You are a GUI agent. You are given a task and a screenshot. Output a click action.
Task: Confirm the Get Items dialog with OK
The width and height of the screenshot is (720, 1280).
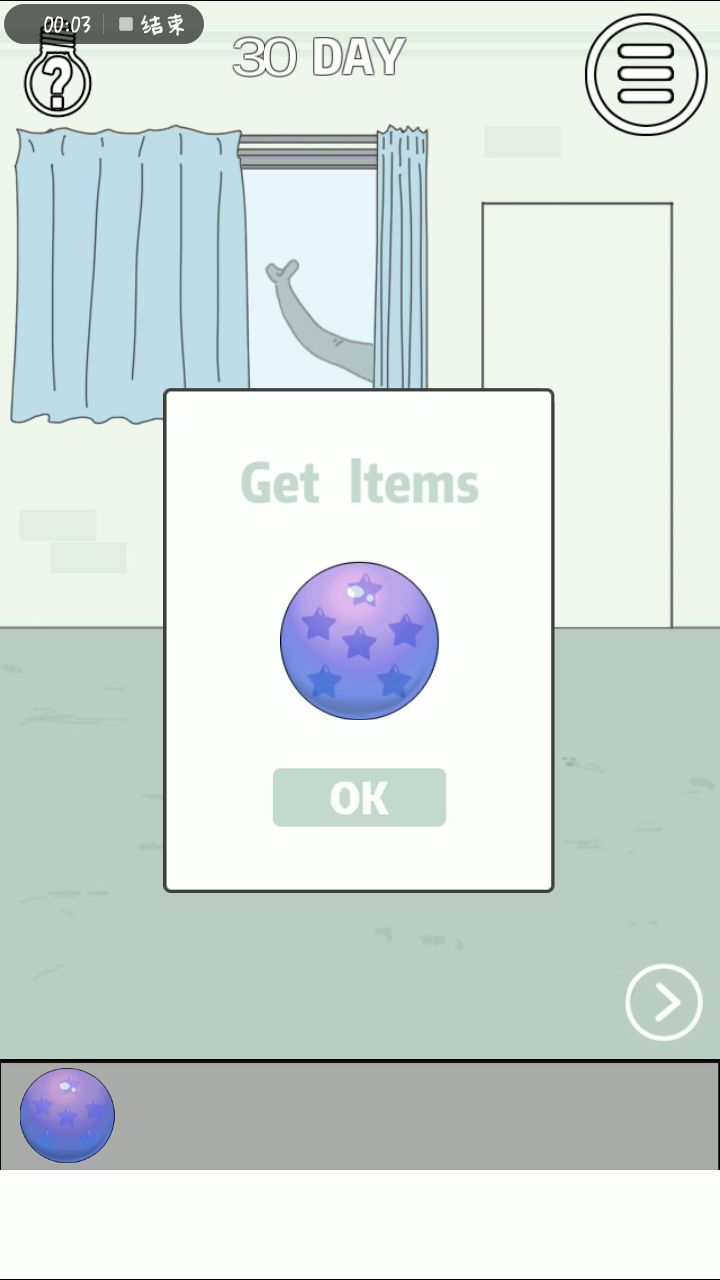tap(359, 797)
